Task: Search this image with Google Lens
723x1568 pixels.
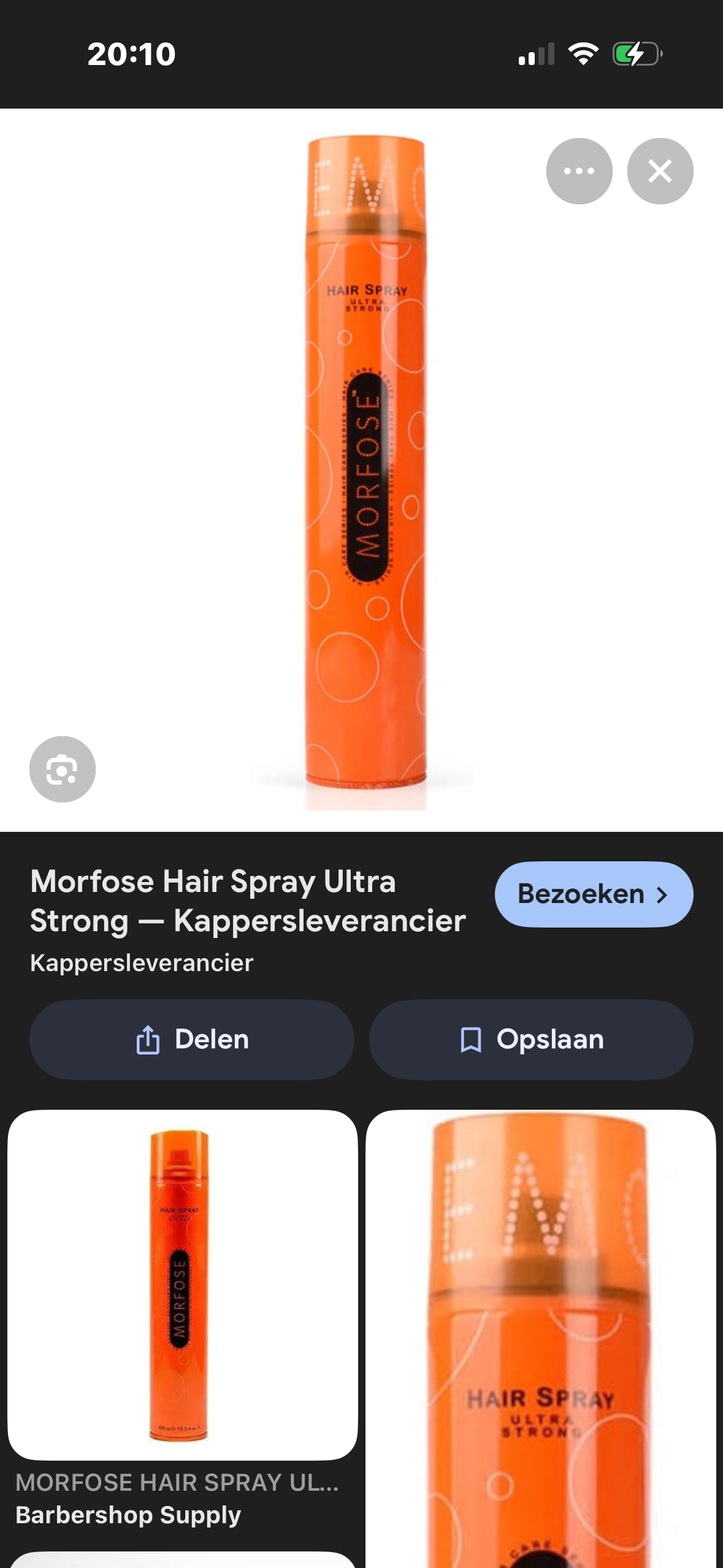Action: coord(63,769)
